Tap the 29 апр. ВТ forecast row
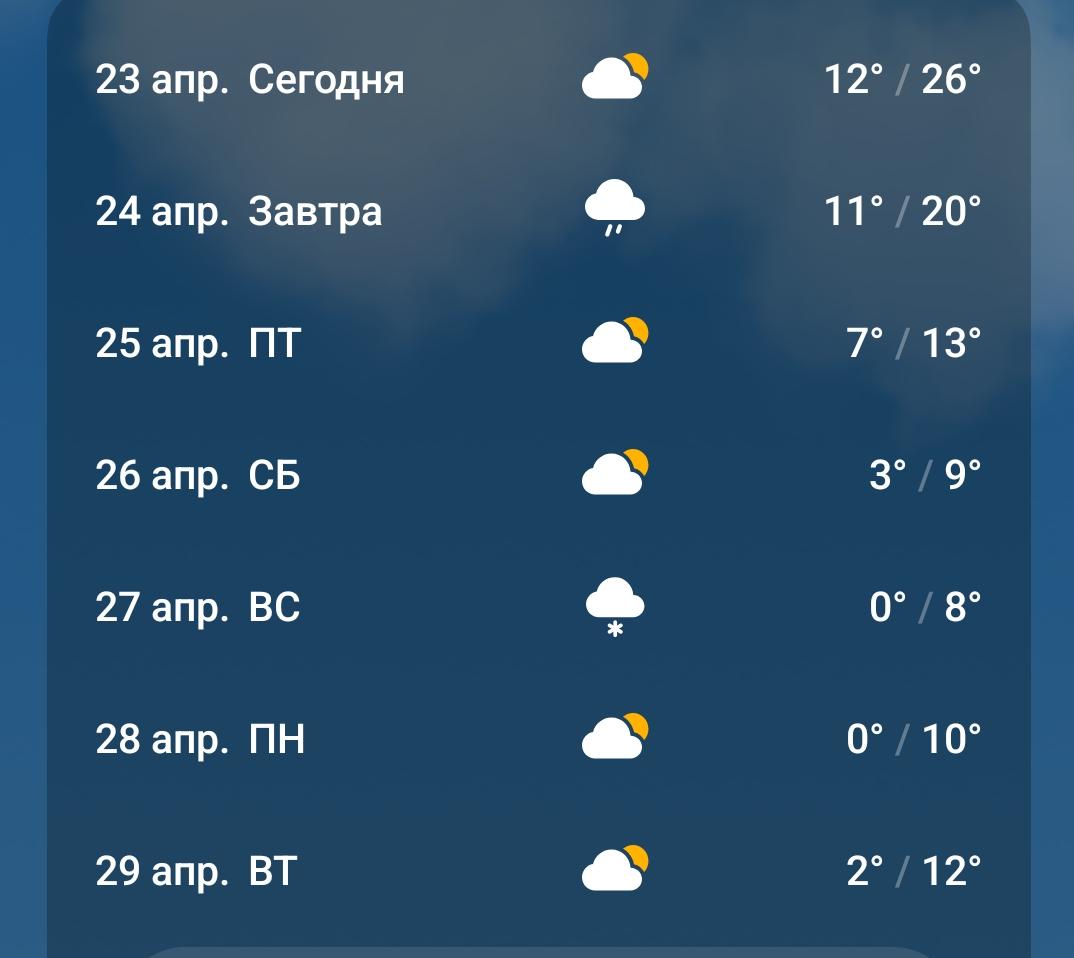Image resolution: width=1074 pixels, height=958 pixels. pos(538,871)
